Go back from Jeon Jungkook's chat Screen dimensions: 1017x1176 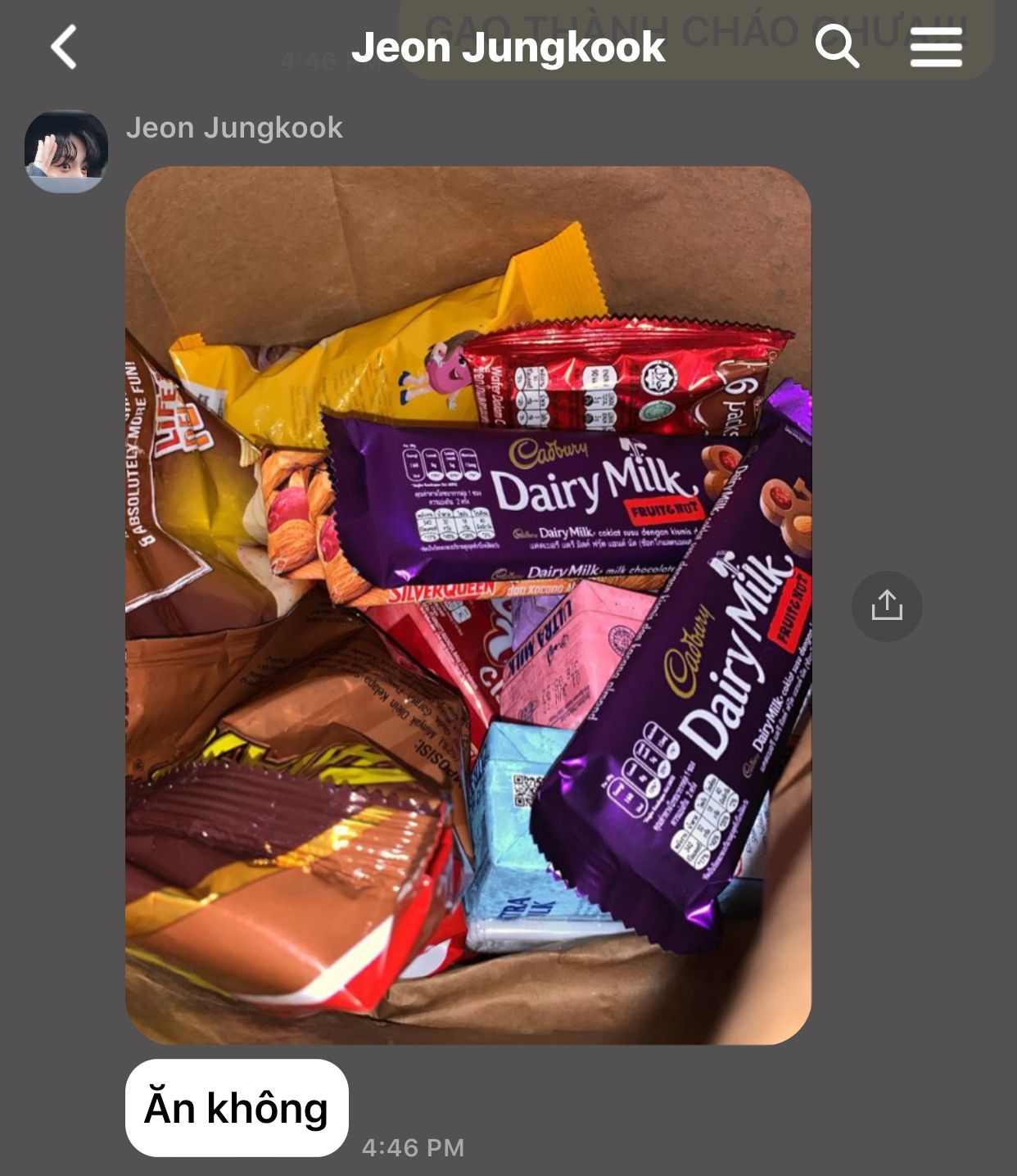(x=64, y=47)
